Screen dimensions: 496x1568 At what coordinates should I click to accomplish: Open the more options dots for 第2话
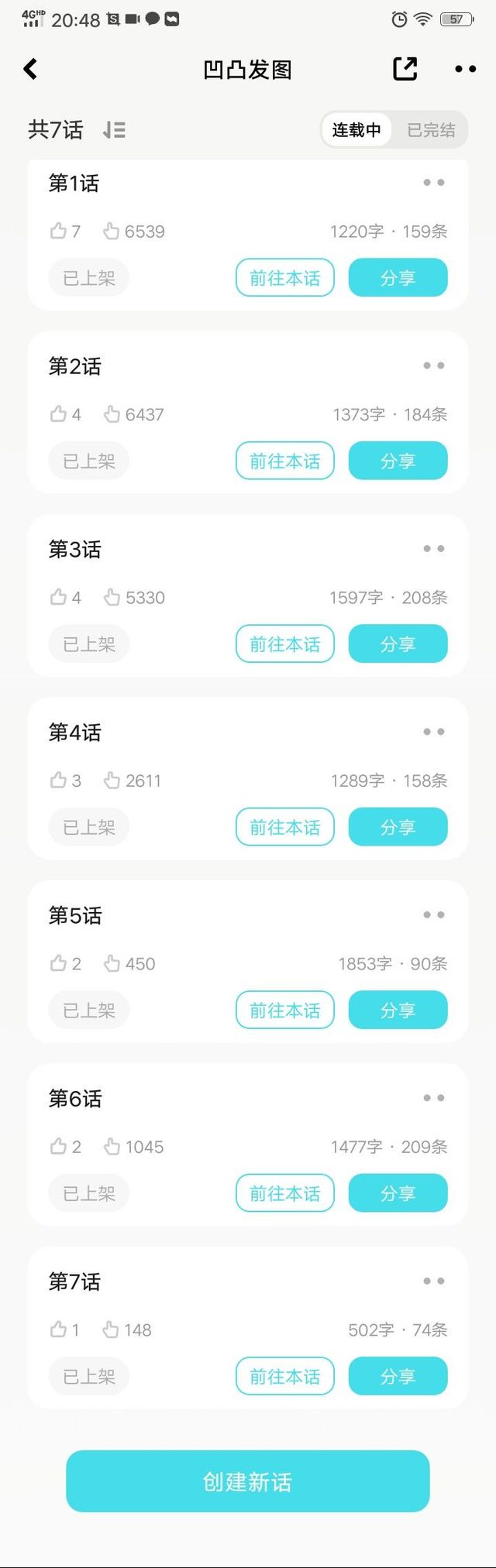(434, 365)
